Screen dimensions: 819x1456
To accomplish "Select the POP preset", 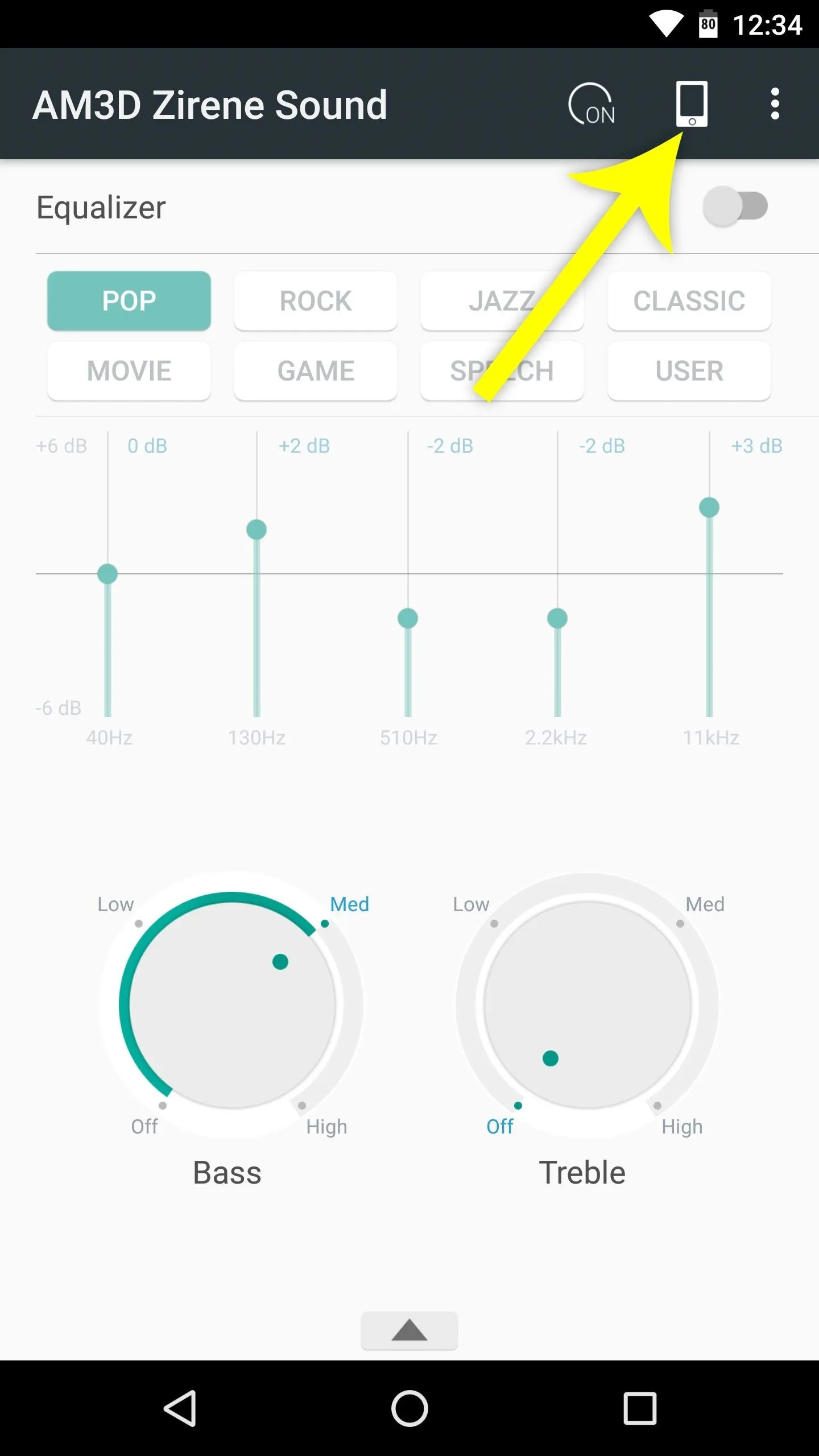I will tap(129, 301).
